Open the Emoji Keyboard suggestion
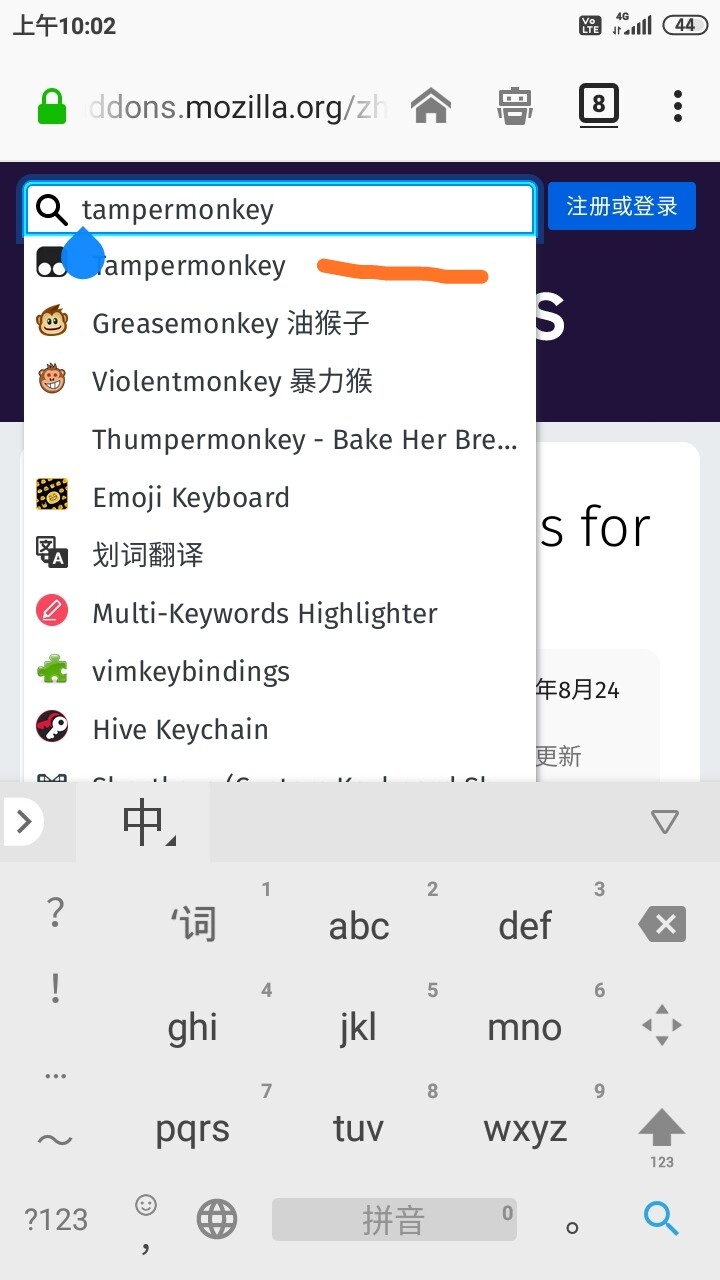 tap(190, 498)
